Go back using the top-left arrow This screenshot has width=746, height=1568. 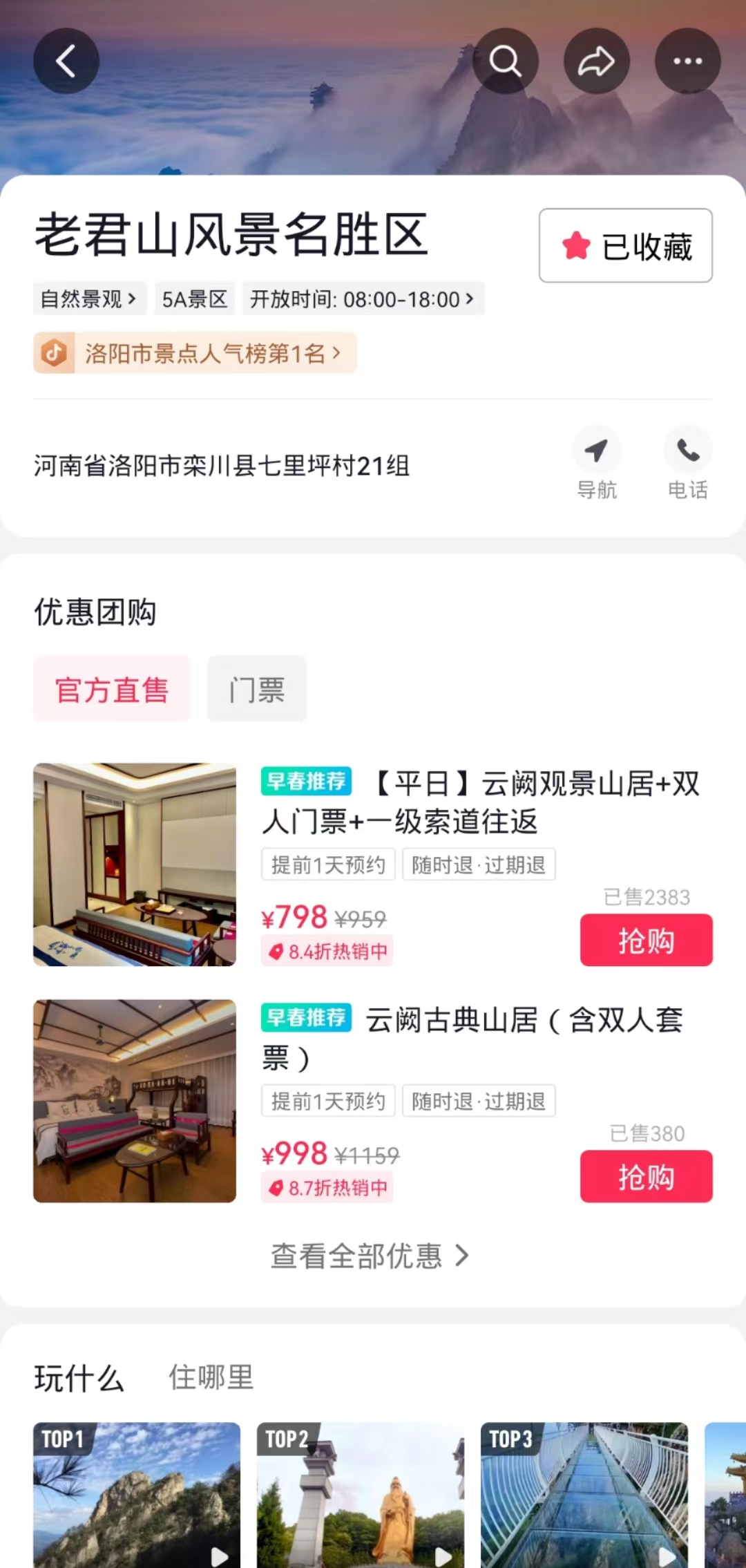point(66,61)
